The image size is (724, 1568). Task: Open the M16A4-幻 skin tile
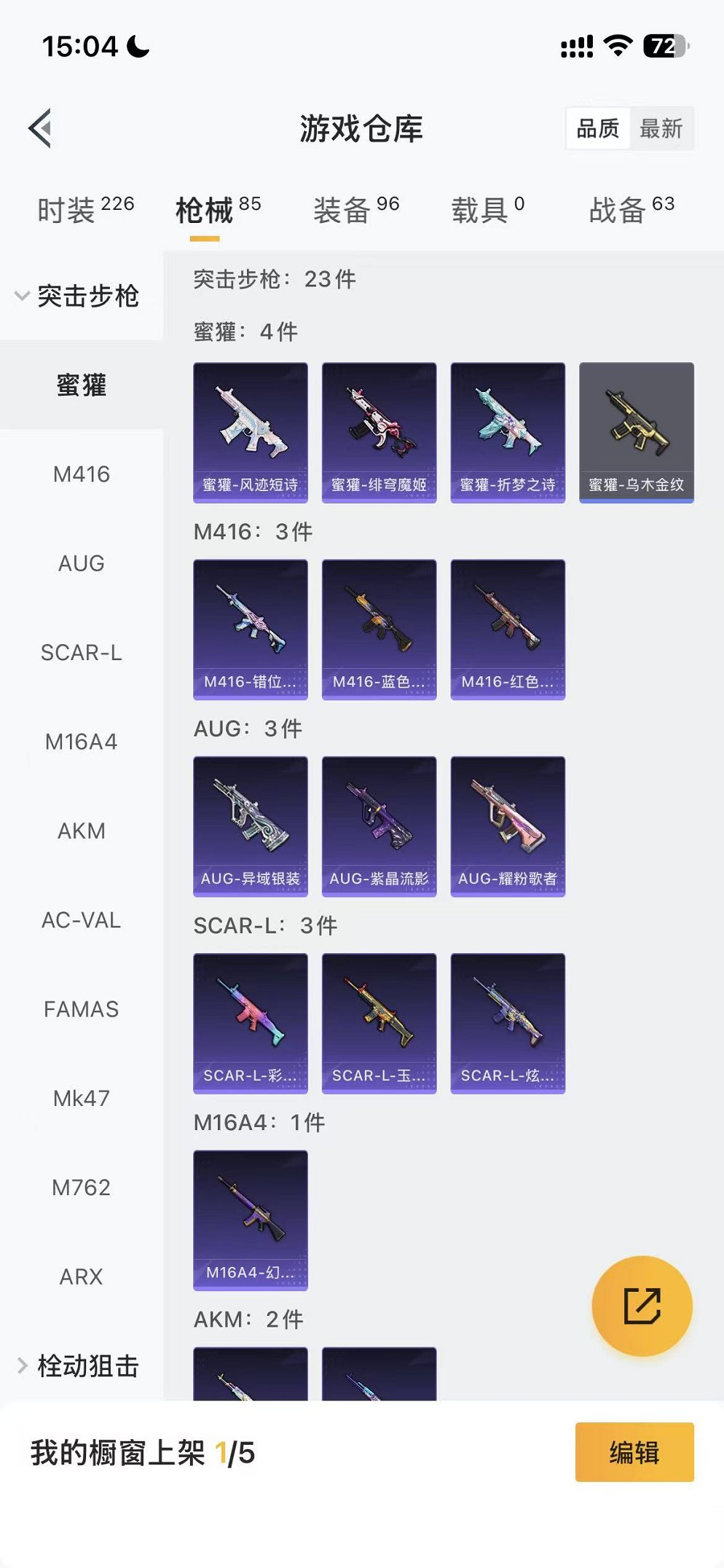point(250,1220)
